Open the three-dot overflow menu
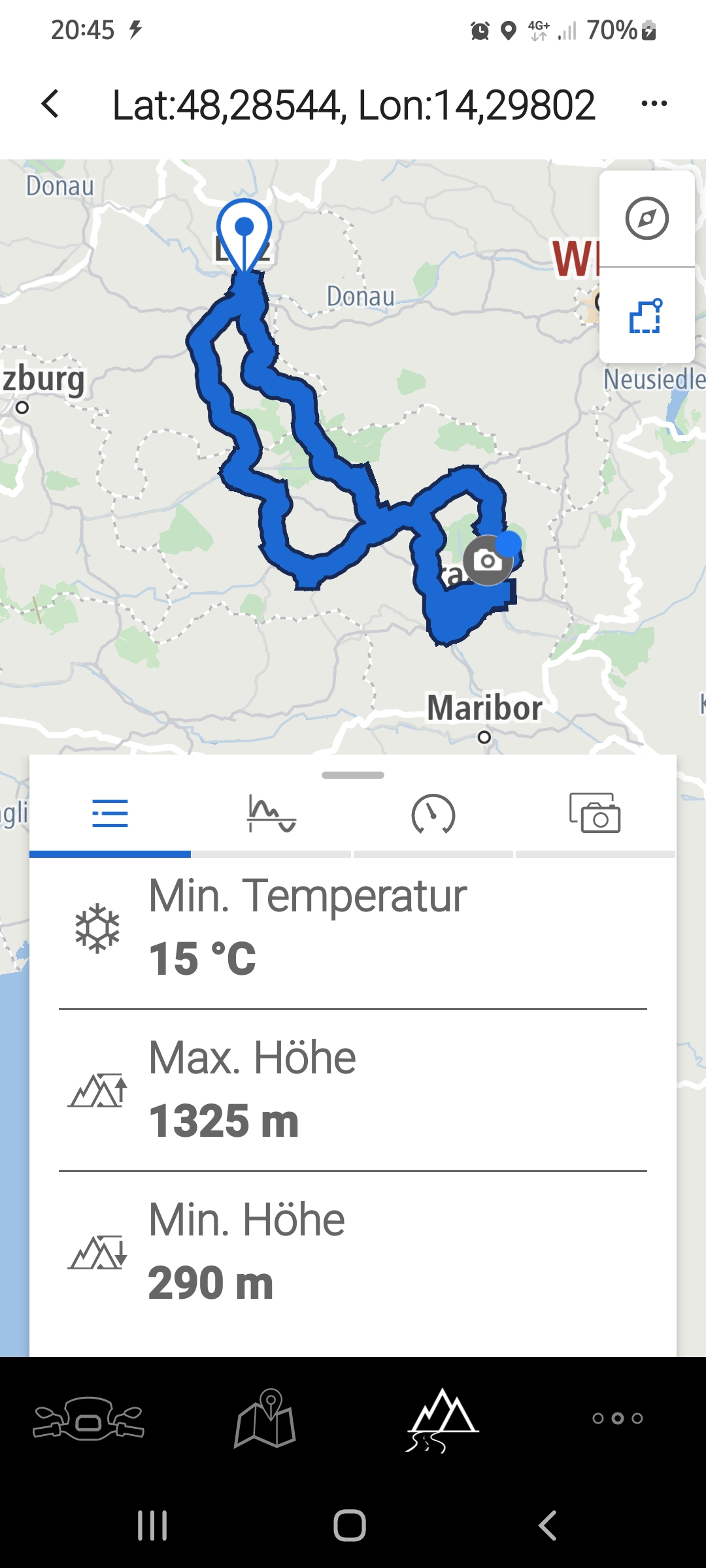Image resolution: width=706 pixels, height=1568 pixels. (654, 104)
